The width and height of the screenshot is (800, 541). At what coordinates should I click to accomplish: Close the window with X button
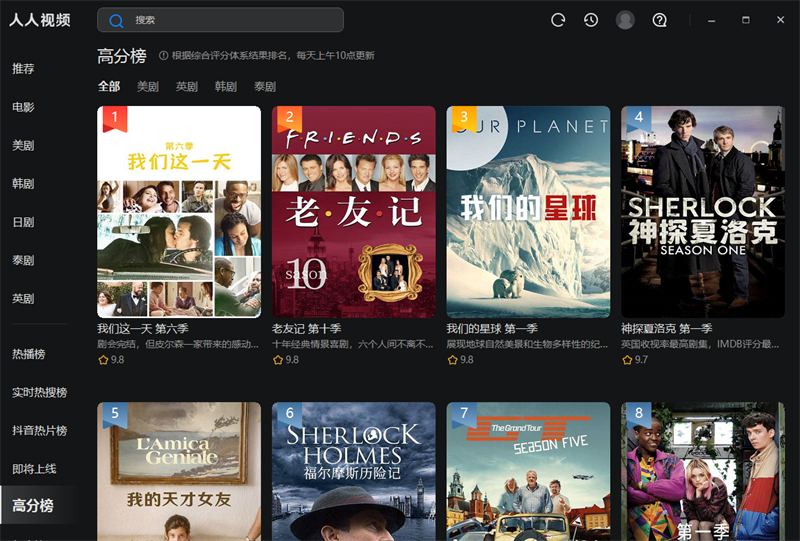780,20
